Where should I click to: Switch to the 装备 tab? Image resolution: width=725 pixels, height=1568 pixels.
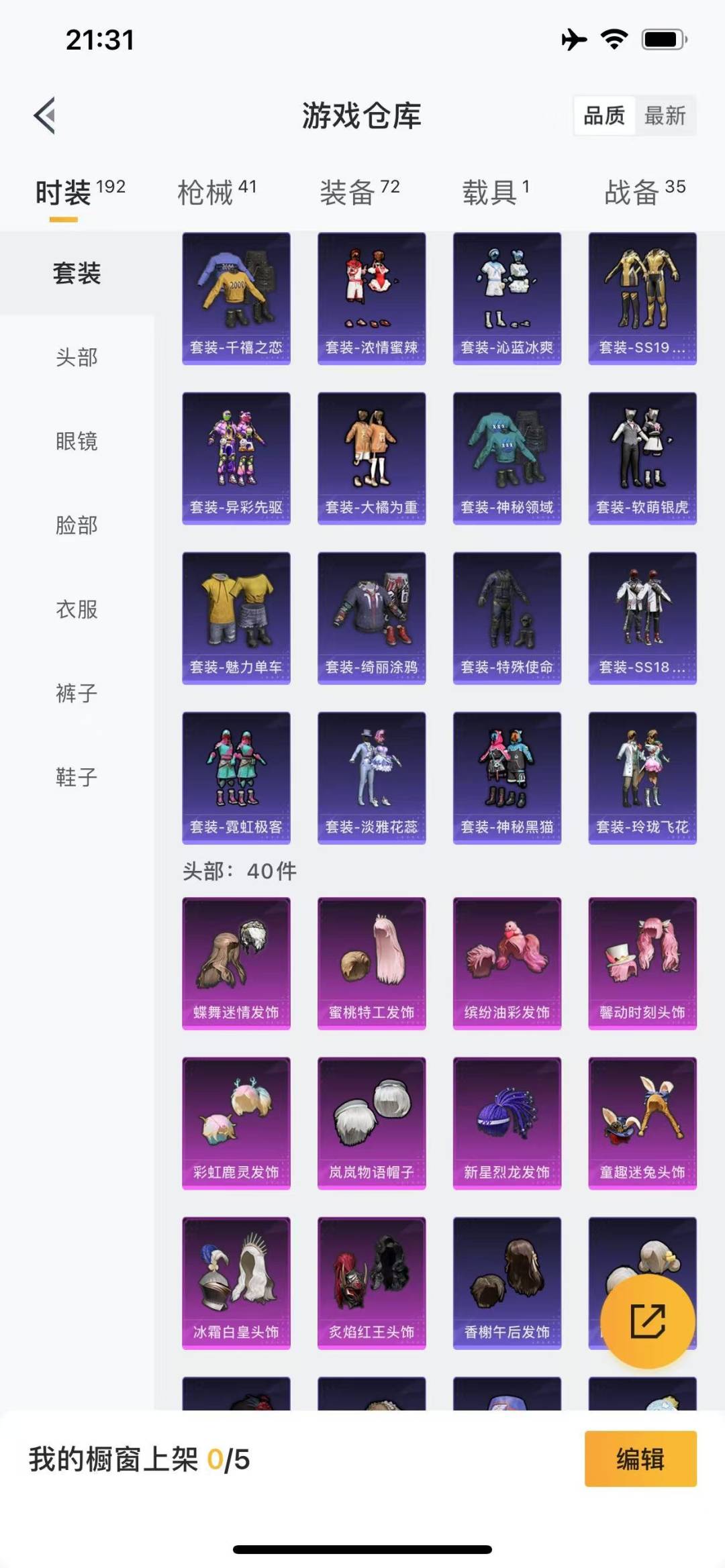pos(360,192)
